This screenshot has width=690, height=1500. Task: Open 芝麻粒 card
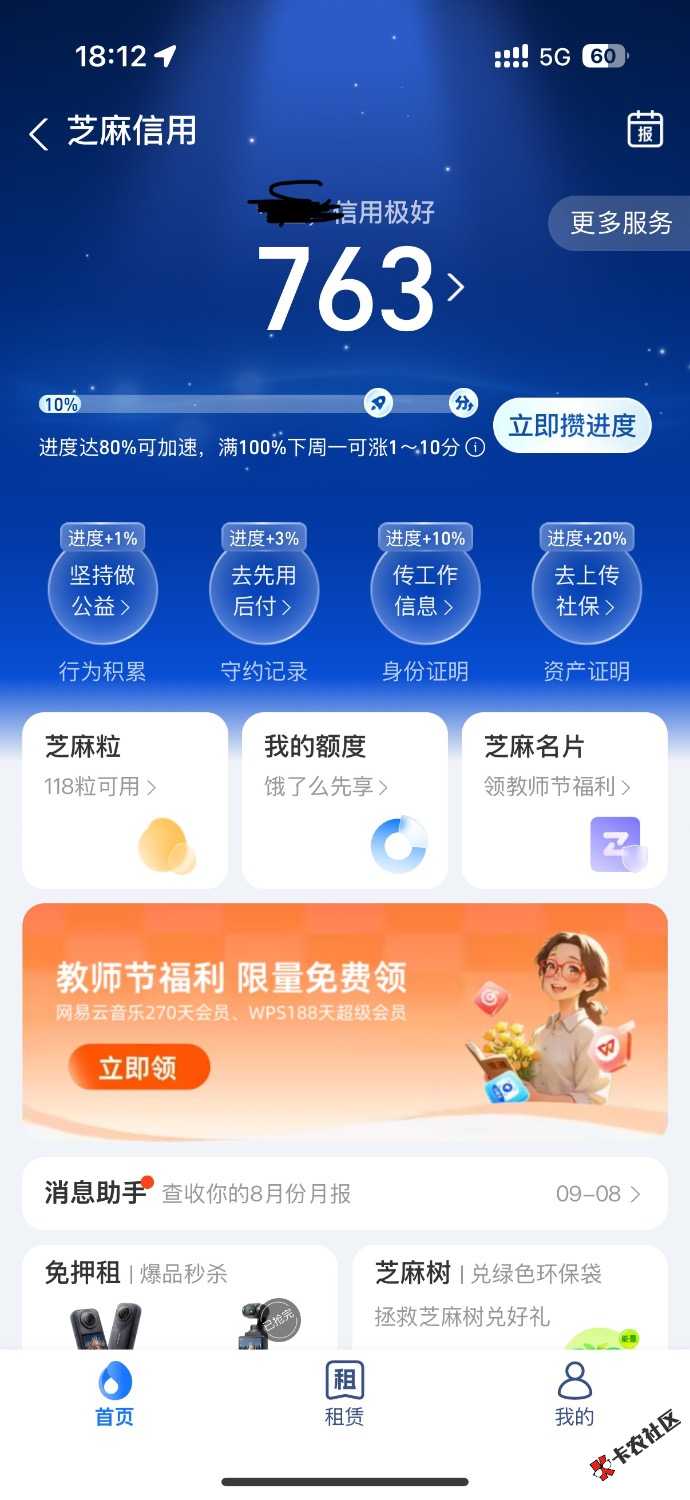(125, 800)
